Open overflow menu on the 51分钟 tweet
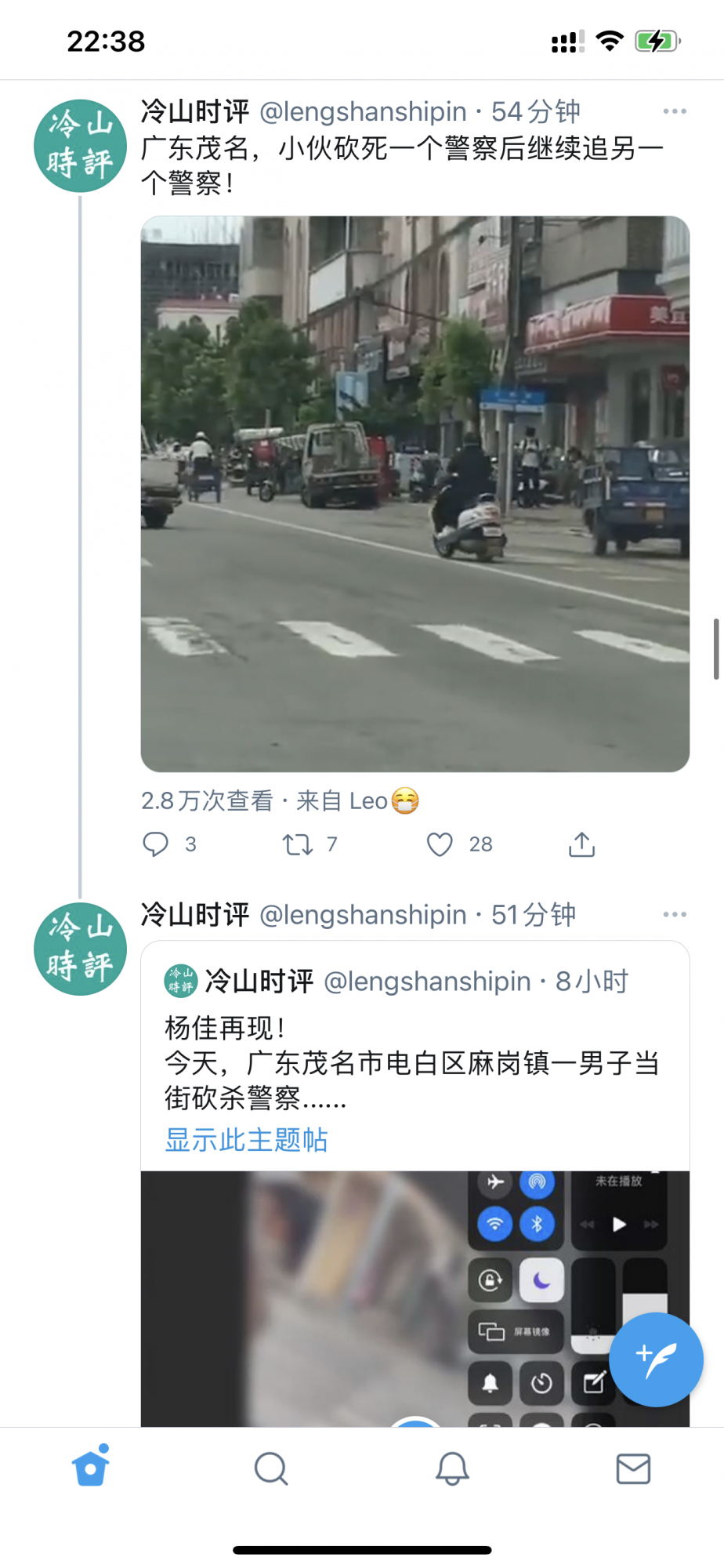Viewport: 724px width, 1568px height. pyautogui.click(x=674, y=914)
